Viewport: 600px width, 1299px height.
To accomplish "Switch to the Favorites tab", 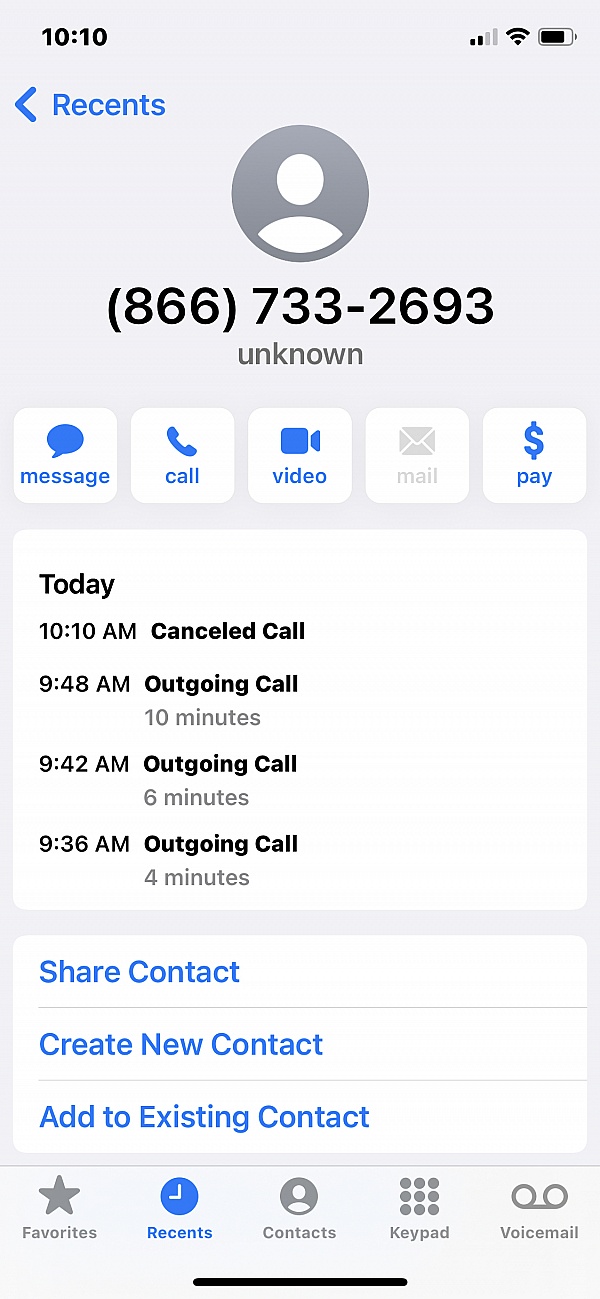I will 60,1209.
